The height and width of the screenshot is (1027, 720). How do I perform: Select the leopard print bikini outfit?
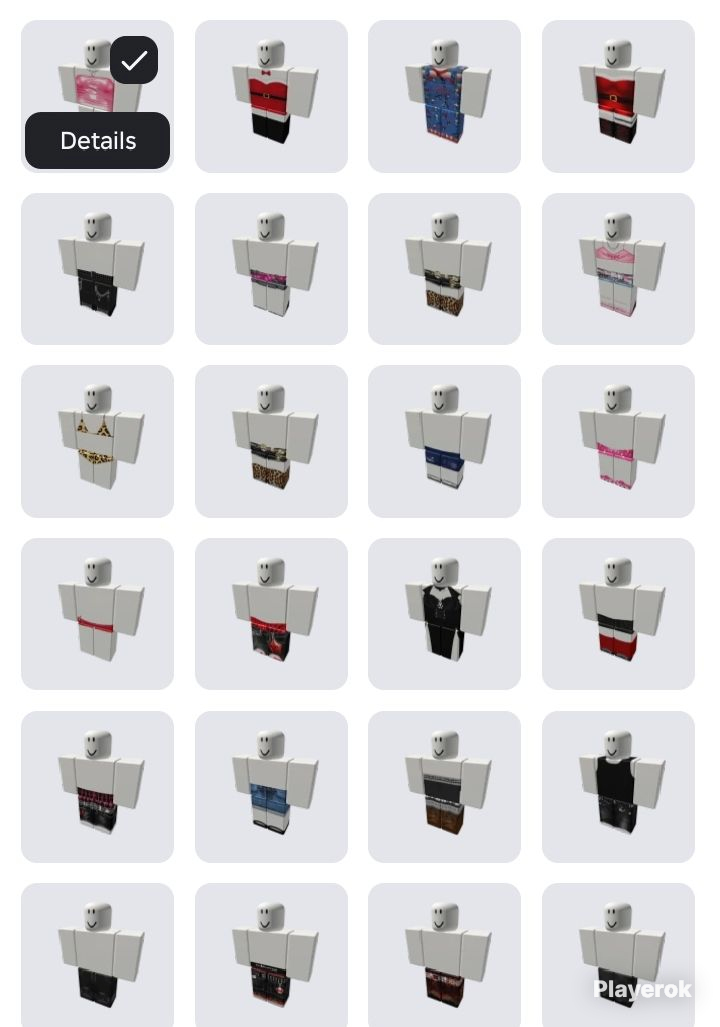[97, 441]
